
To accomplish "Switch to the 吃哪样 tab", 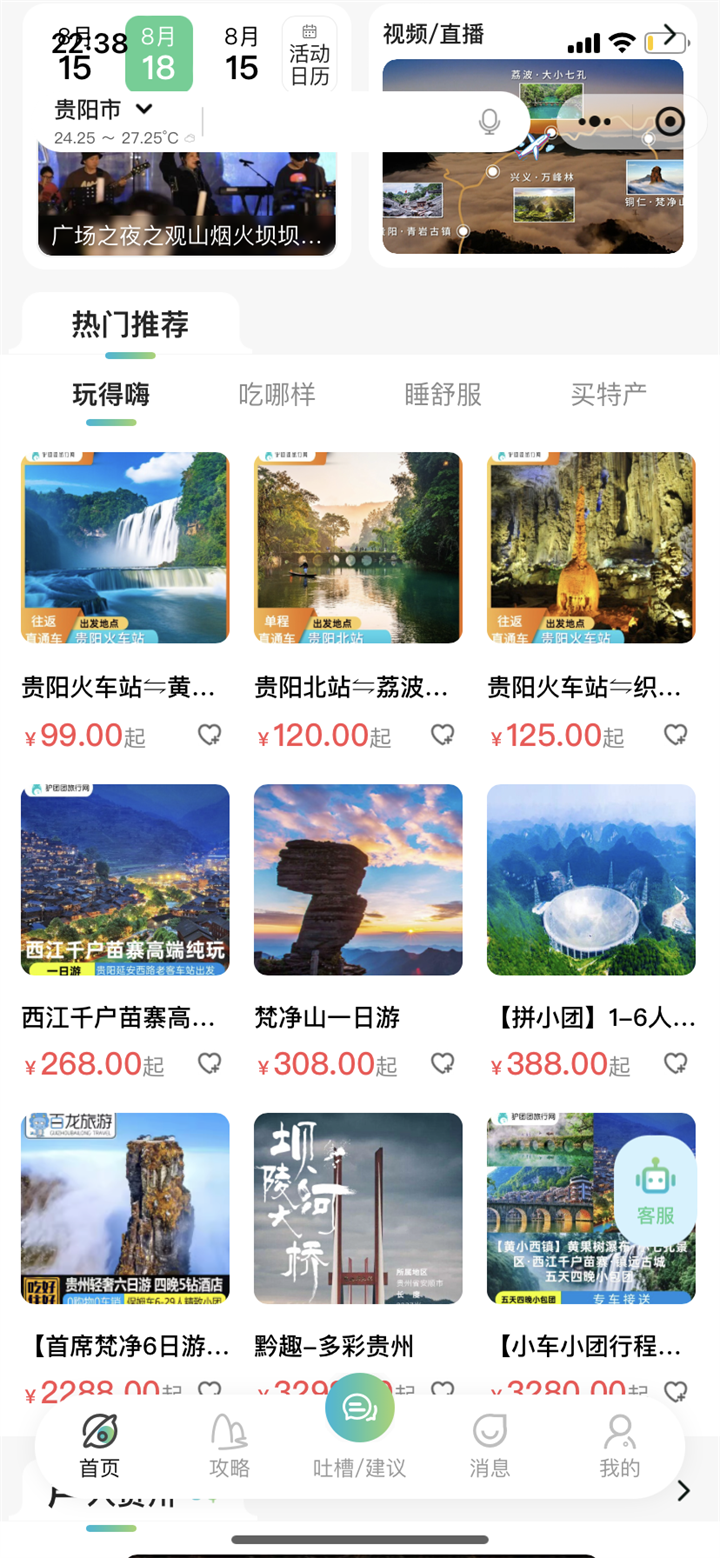I will point(277,394).
